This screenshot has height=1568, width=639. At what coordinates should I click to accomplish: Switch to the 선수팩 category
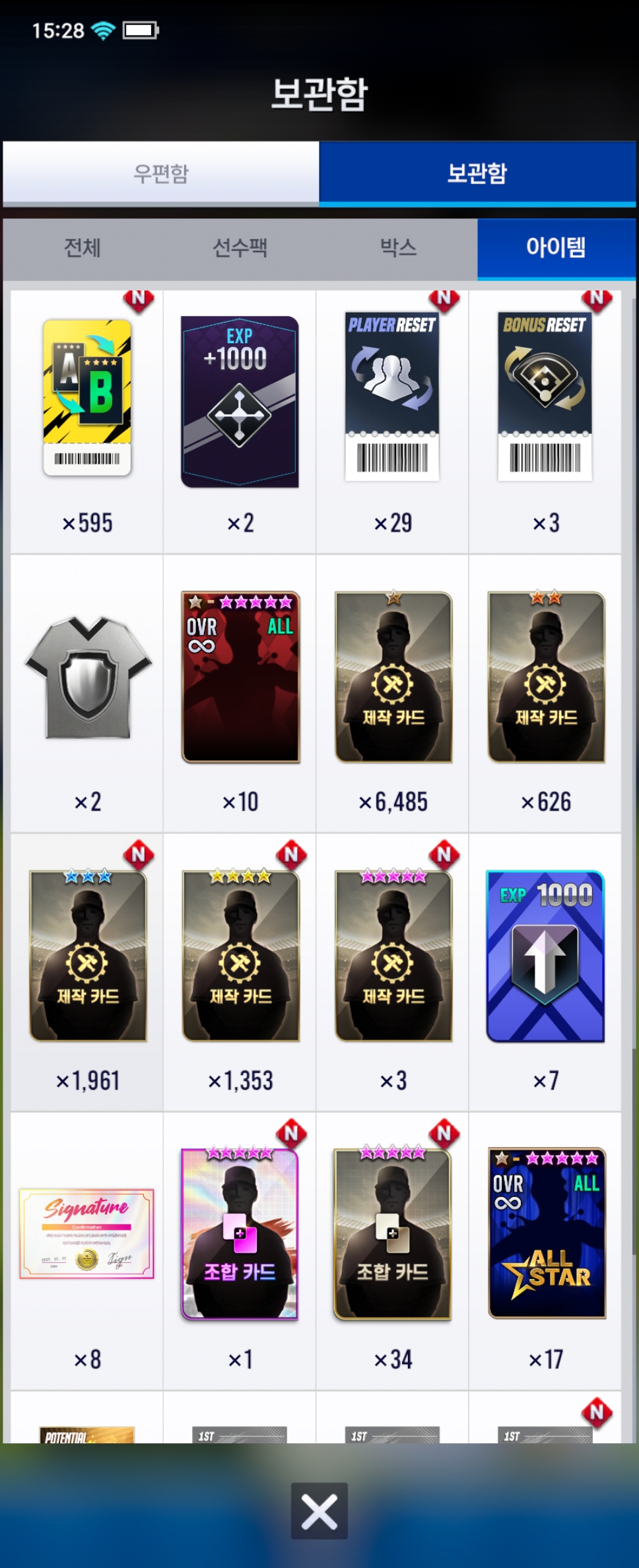pyautogui.click(x=240, y=248)
